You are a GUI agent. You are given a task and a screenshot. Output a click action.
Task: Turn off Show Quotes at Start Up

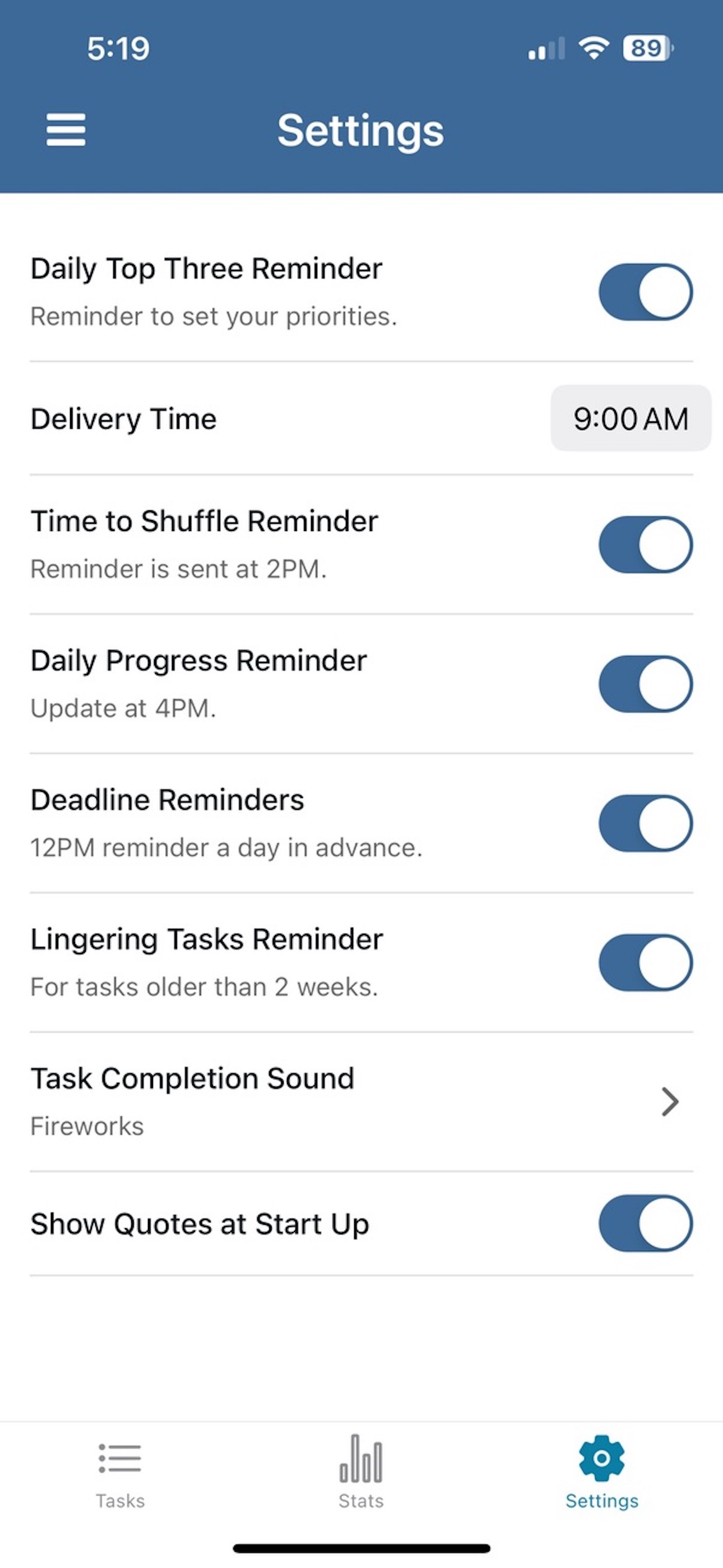click(x=646, y=1223)
